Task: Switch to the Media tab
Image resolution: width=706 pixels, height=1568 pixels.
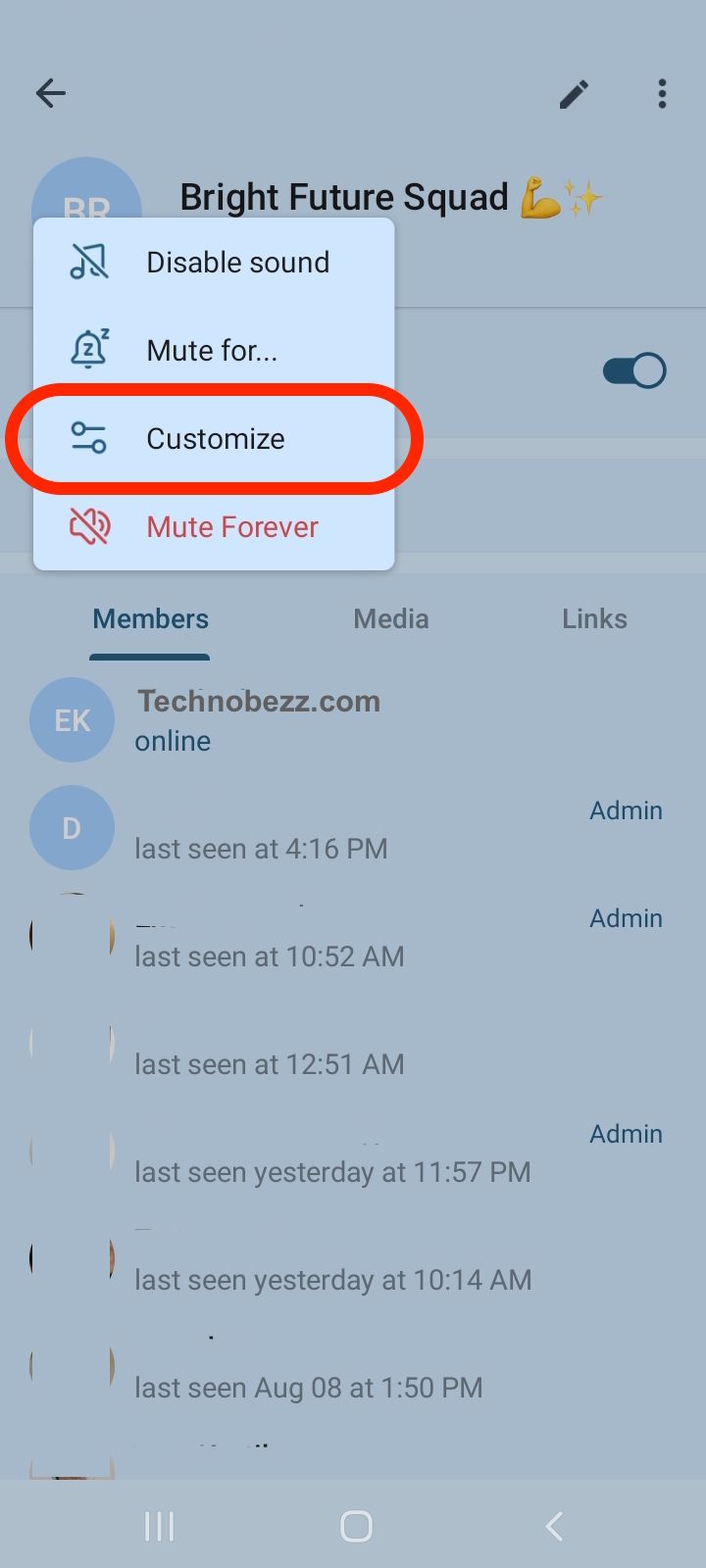Action: coord(391,619)
